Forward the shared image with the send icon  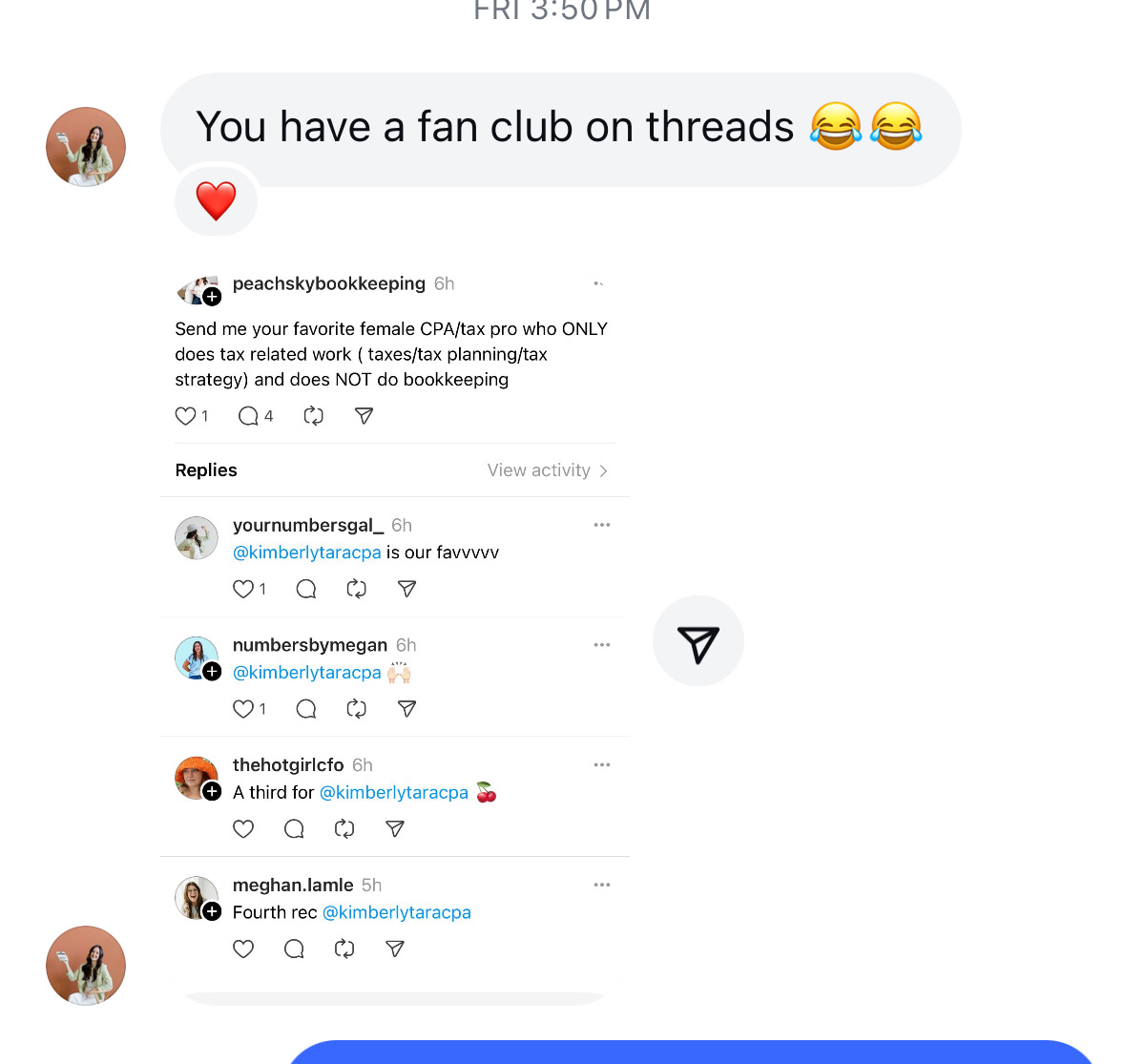[698, 642]
